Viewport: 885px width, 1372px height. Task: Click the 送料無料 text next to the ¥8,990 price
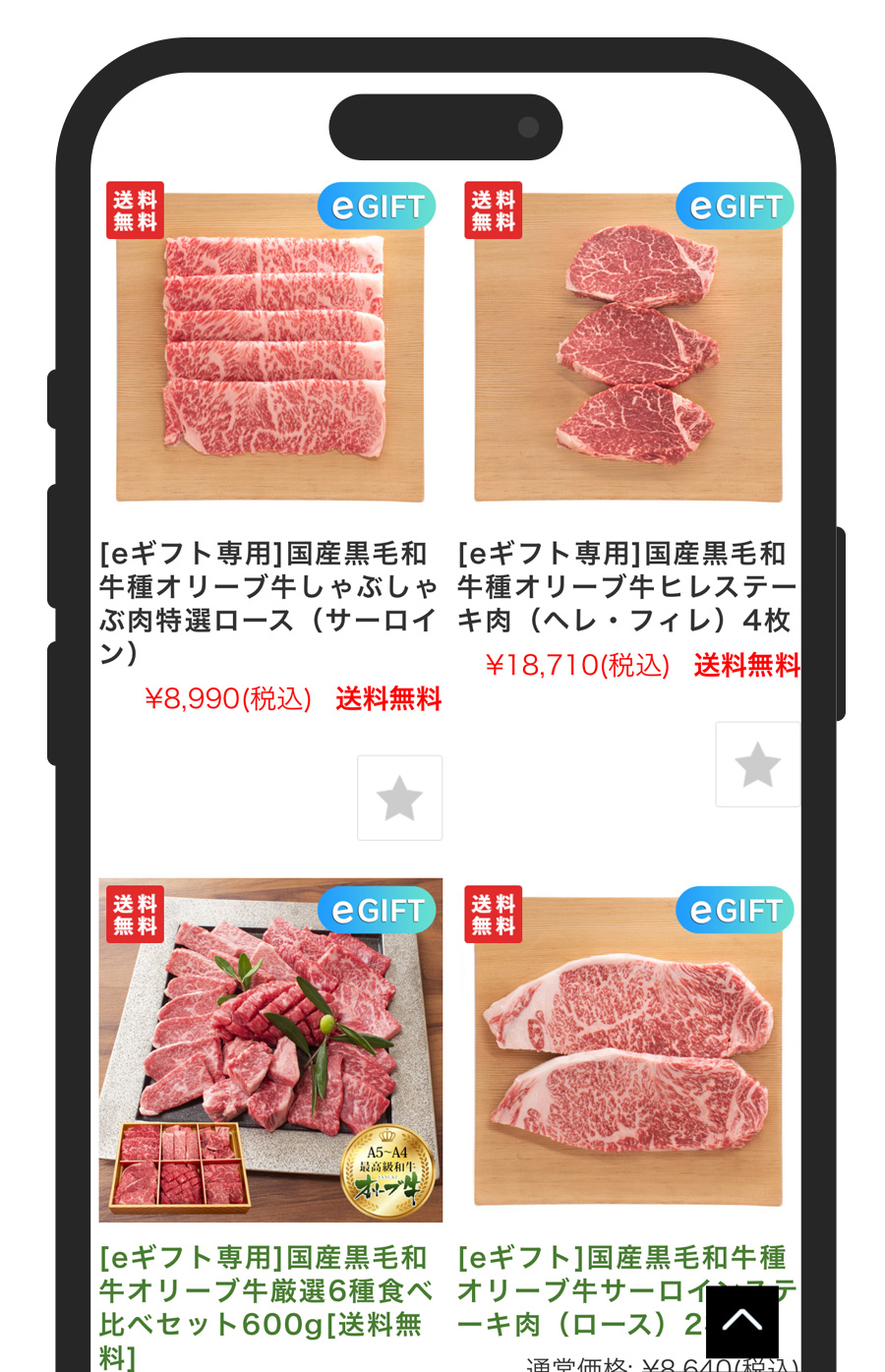click(x=387, y=699)
